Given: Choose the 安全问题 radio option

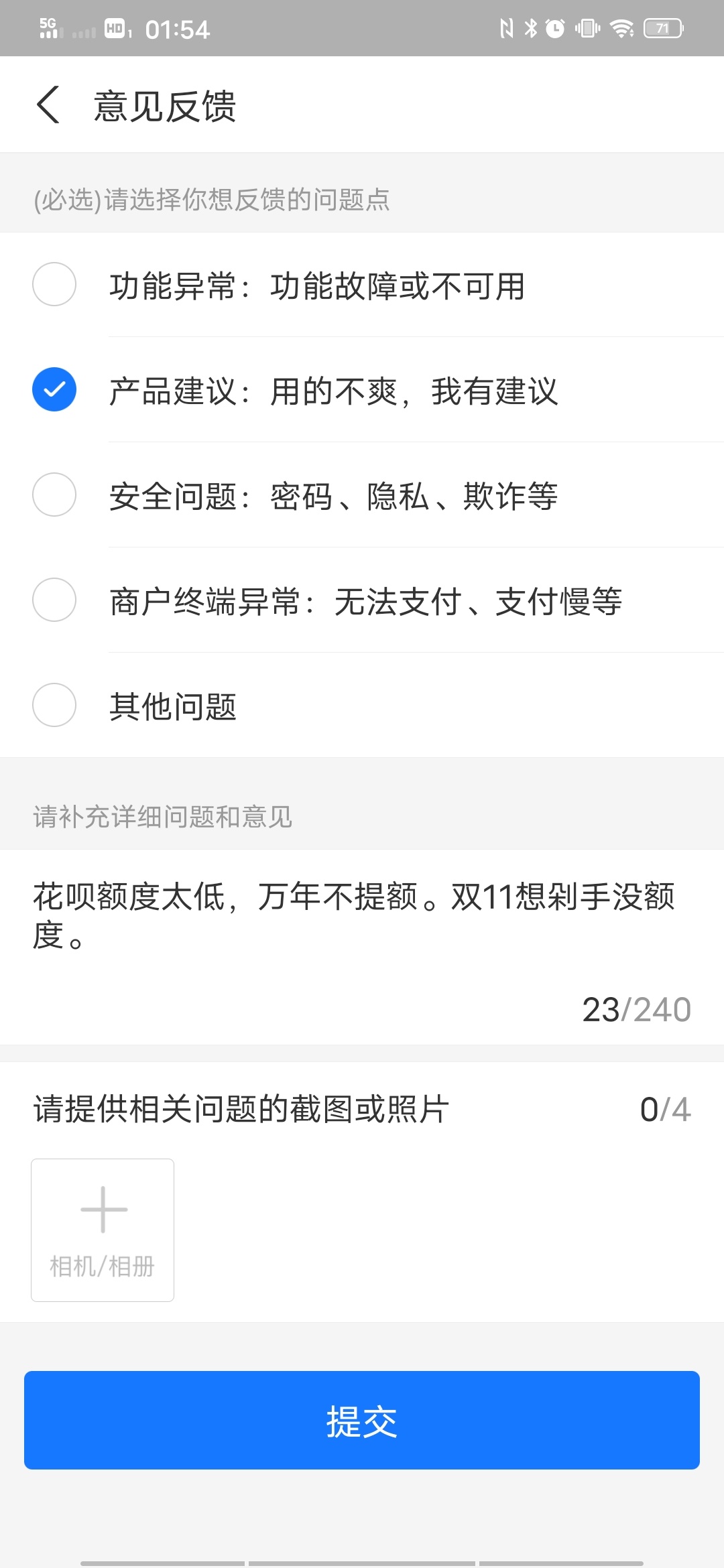Looking at the screenshot, I should pos(54,495).
